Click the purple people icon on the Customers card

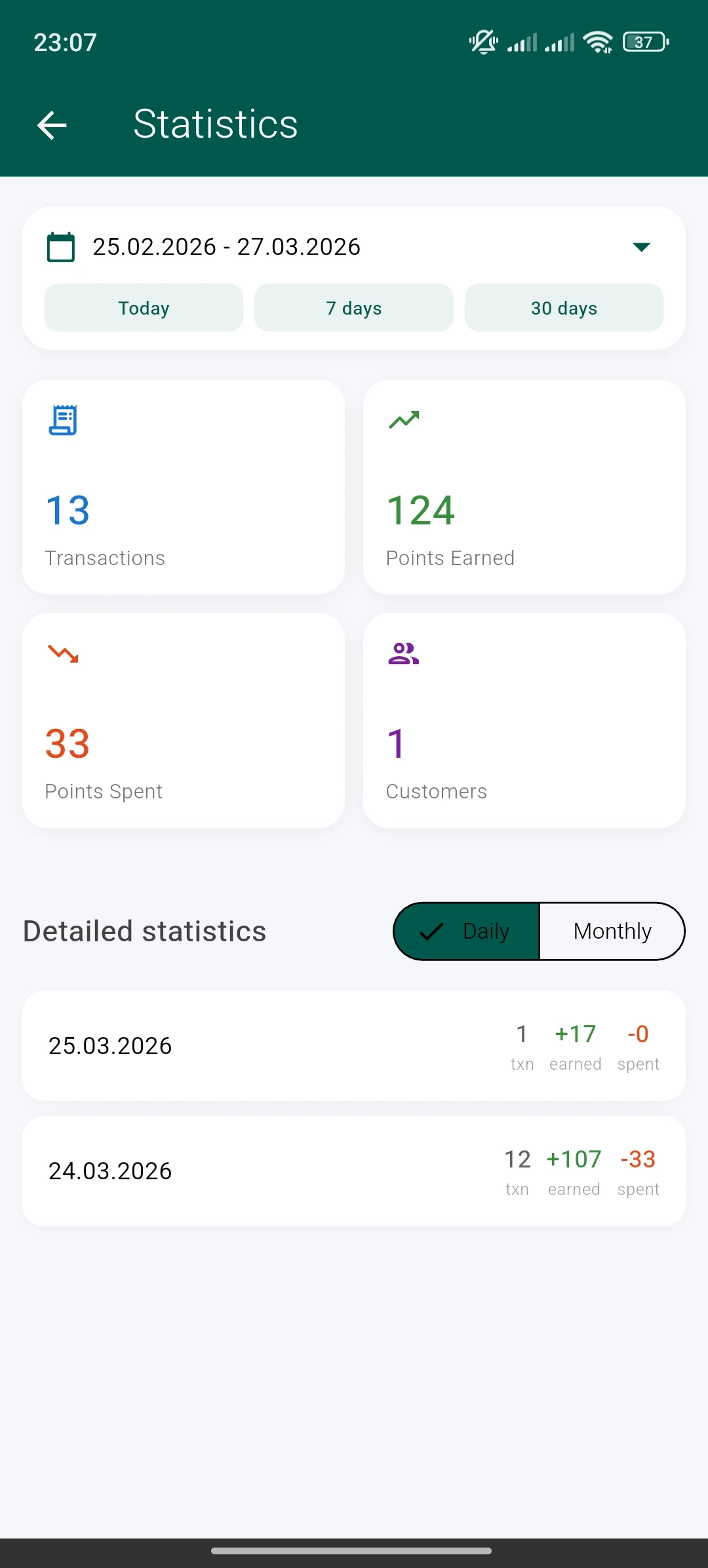(404, 652)
